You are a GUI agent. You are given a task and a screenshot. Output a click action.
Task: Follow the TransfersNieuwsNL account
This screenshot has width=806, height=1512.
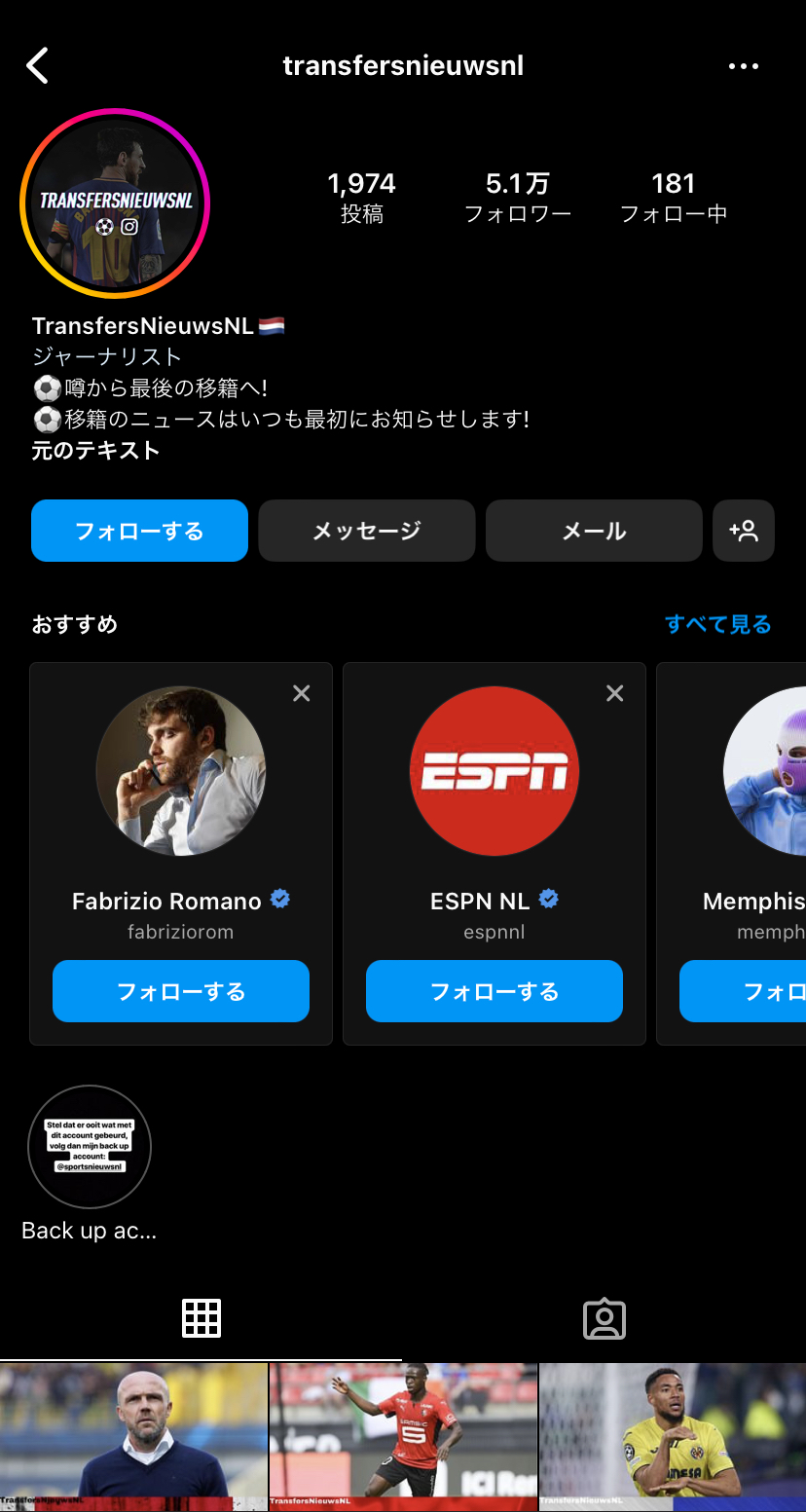coord(139,531)
